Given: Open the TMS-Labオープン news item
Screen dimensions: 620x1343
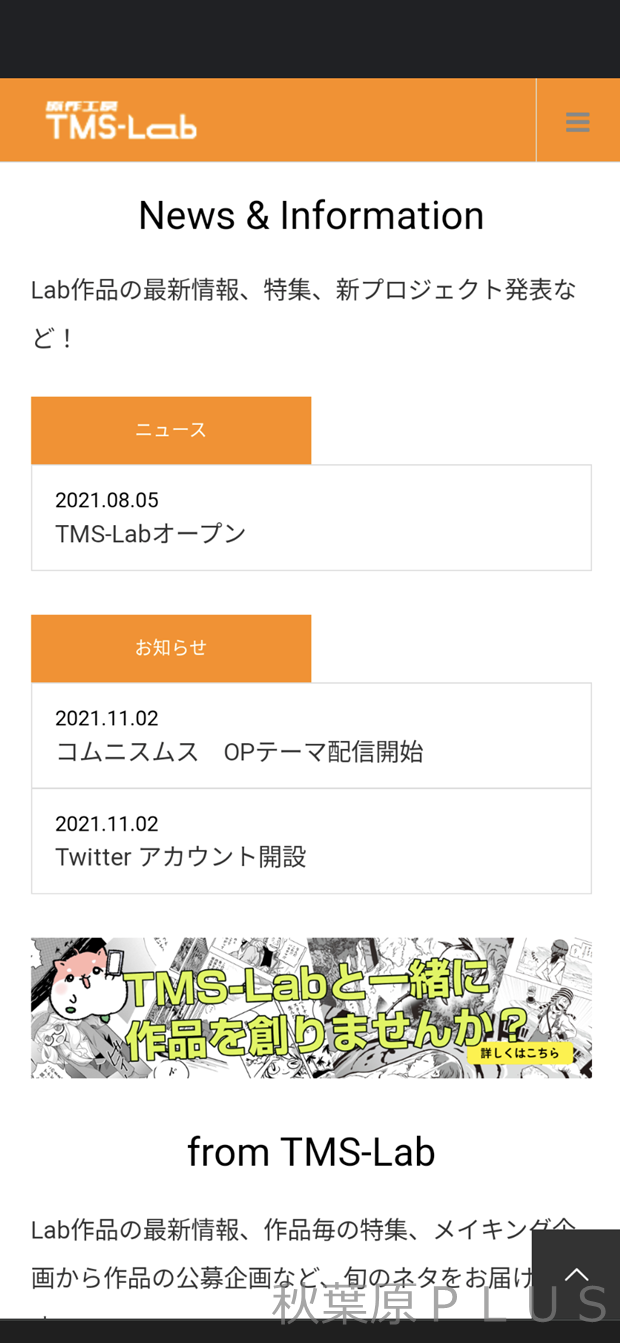Looking at the screenshot, I should pyautogui.click(x=310, y=518).
